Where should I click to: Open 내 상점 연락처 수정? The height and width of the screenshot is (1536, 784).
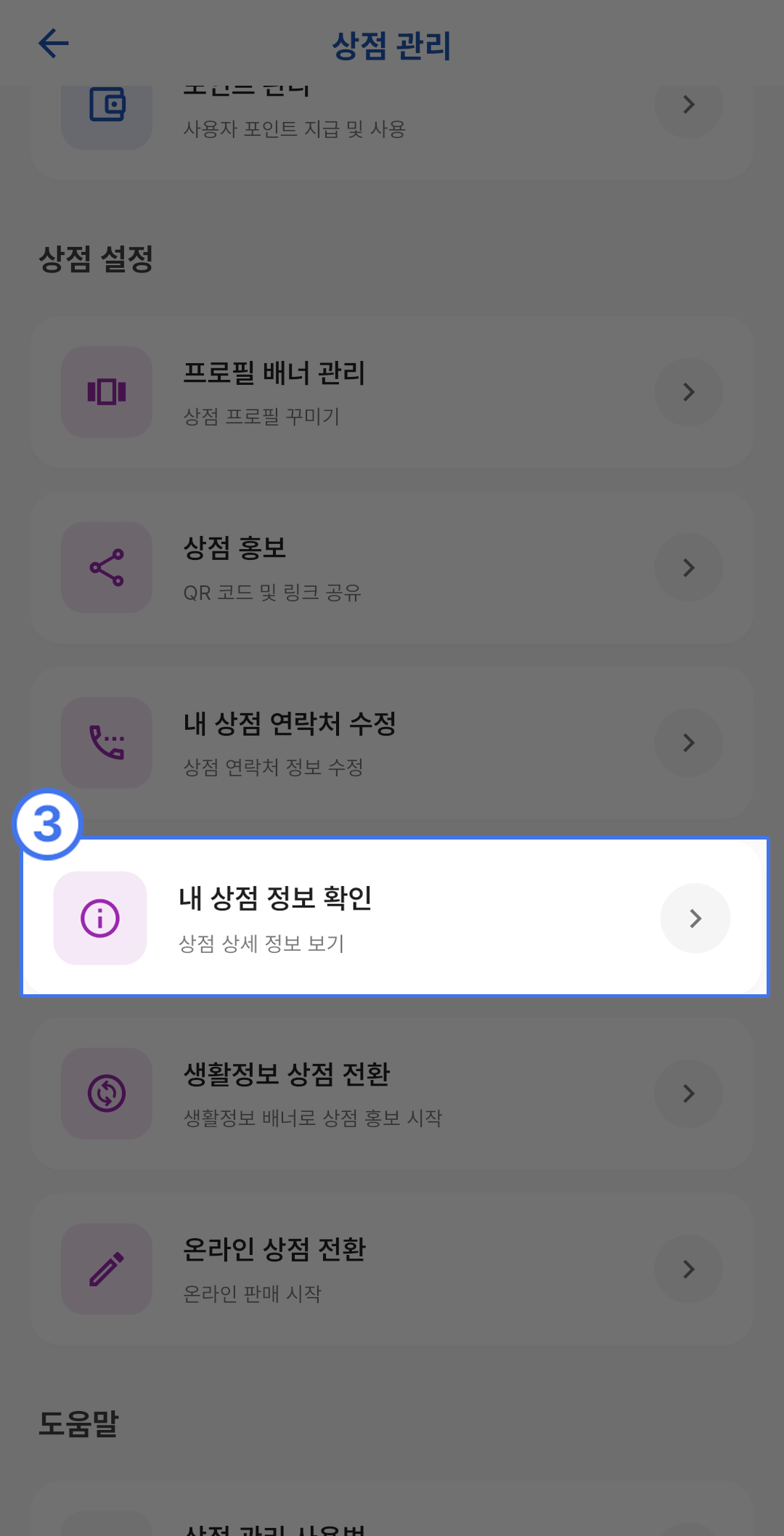[x=392, y=743]
